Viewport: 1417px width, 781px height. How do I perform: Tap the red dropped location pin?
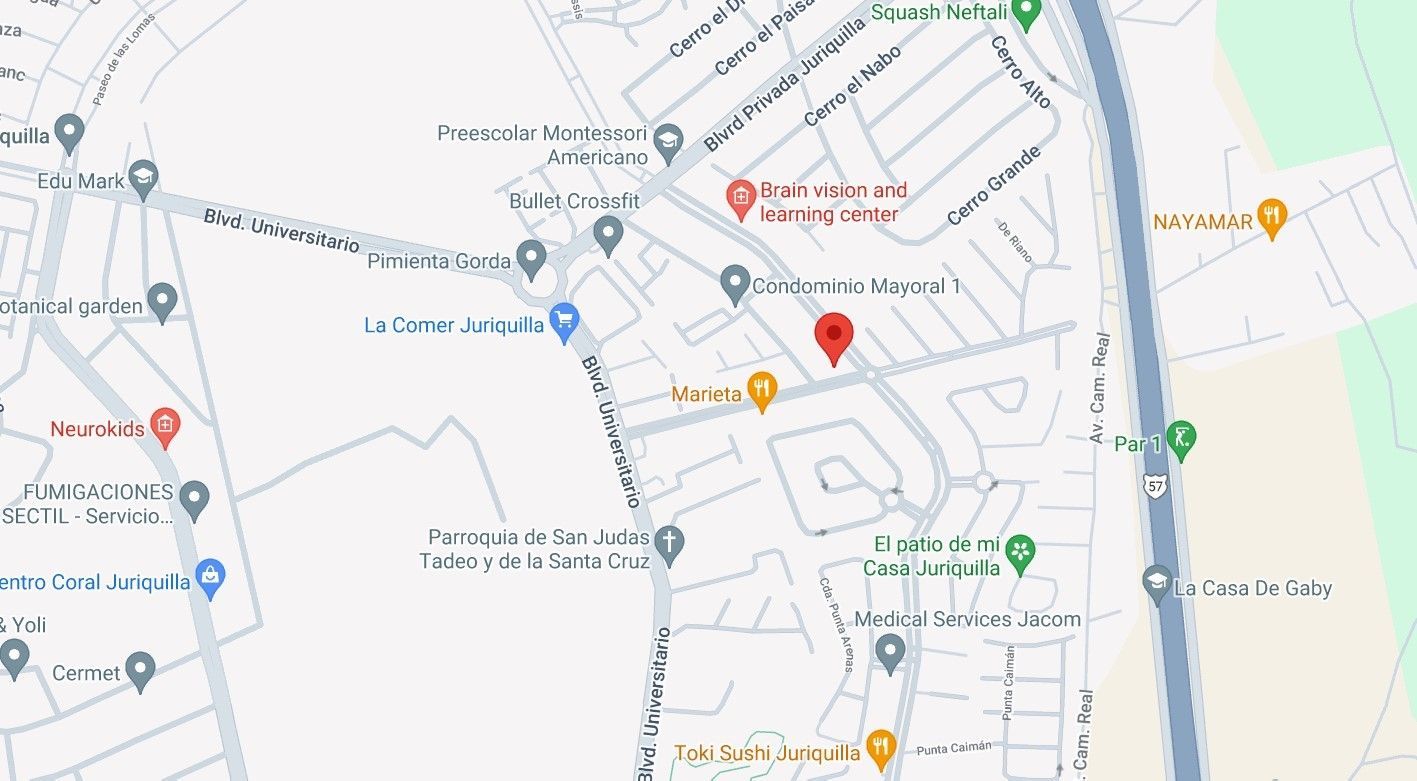tap(834, 338)
